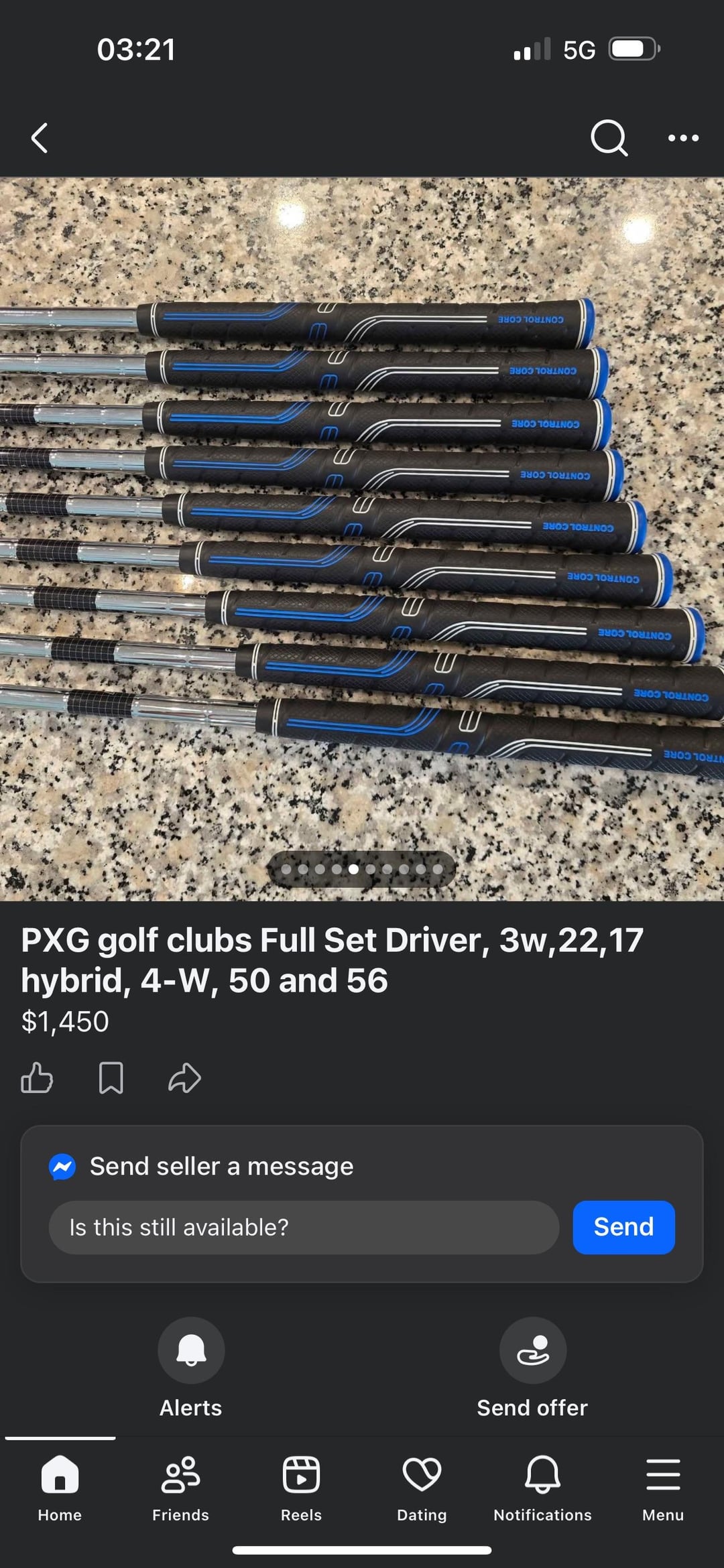View the golf club grips photo fullscreen
Screen dimensions: 724x1568
click(362, 536)
